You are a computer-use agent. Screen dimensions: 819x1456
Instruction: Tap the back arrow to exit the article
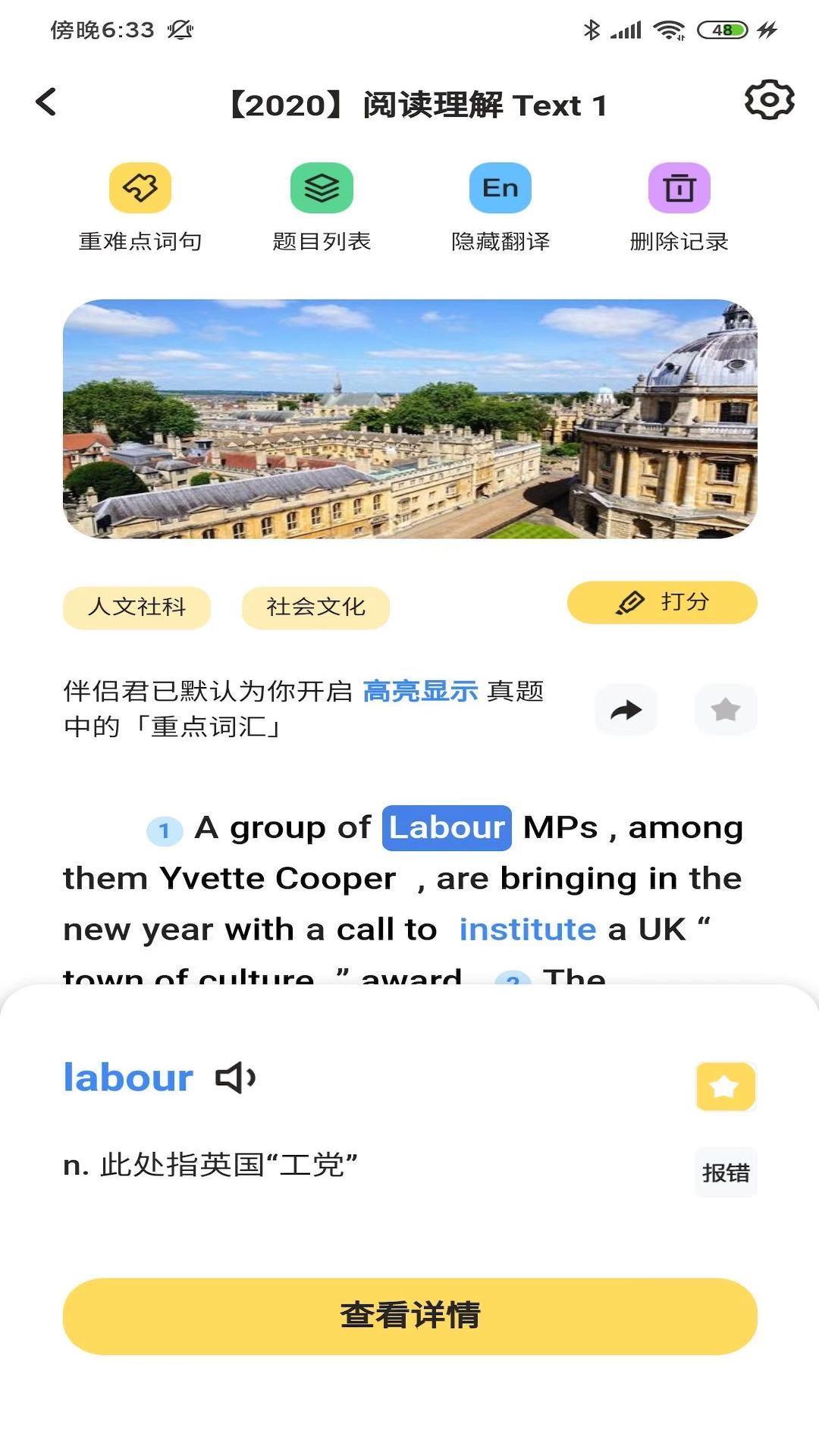47,101
